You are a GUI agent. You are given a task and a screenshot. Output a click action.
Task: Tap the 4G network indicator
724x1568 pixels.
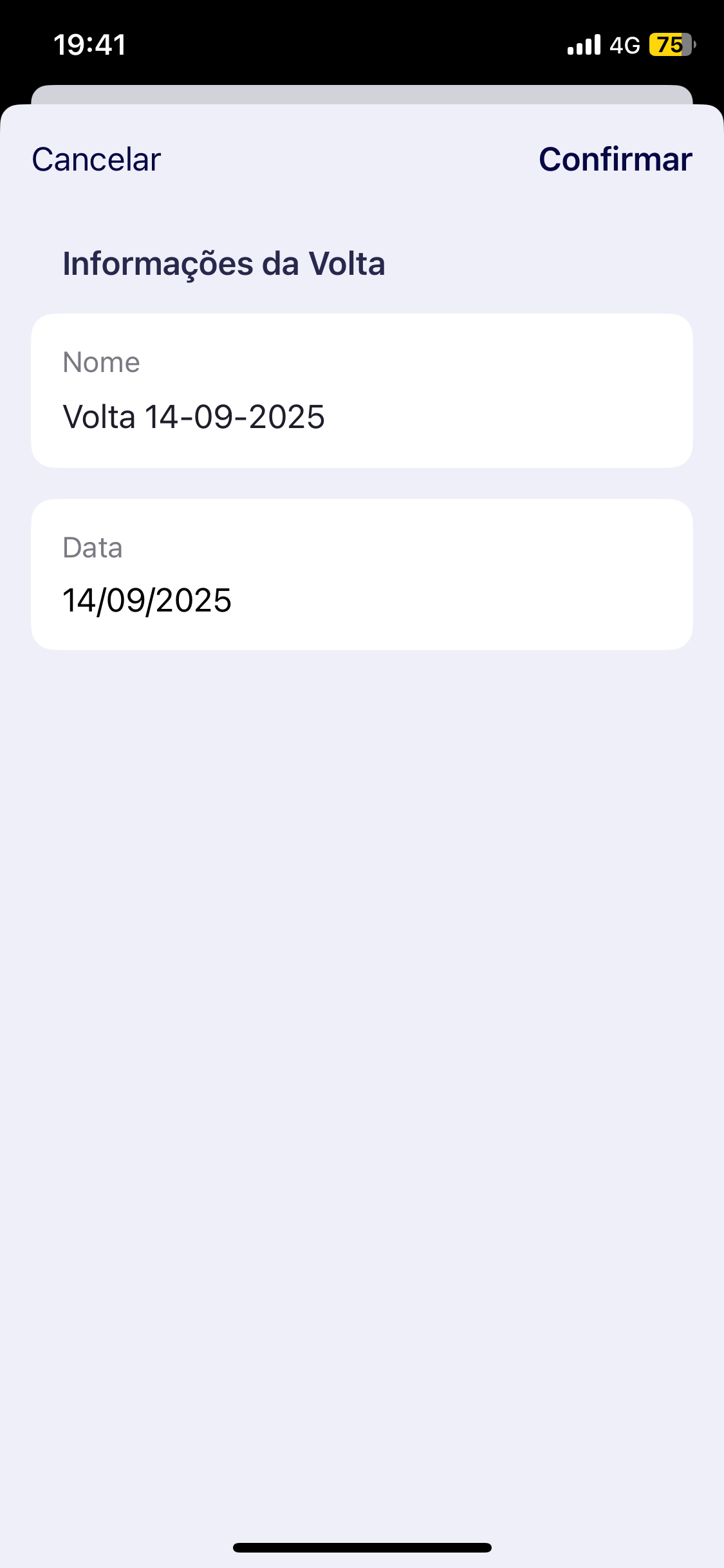623,45
